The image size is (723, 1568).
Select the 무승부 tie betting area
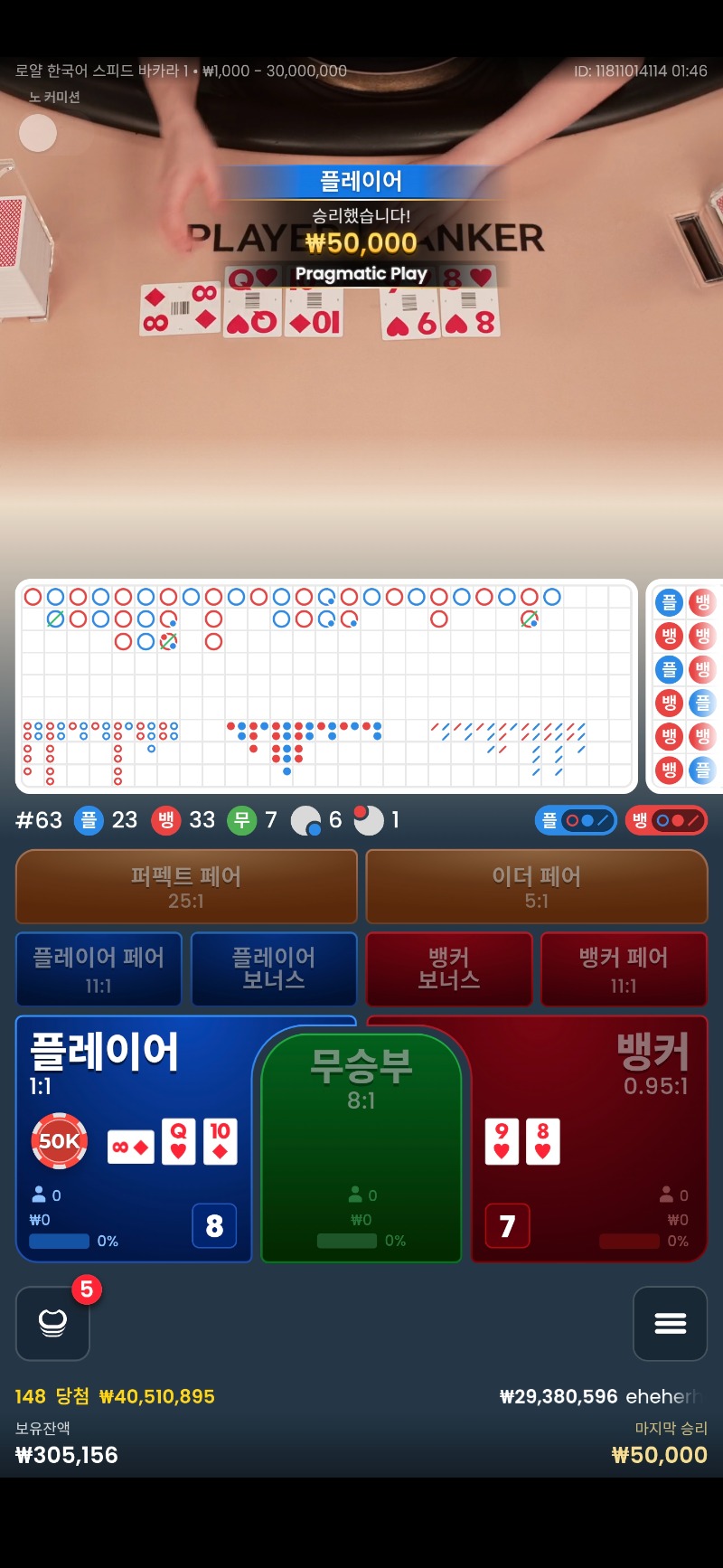tap(361, 1144)
